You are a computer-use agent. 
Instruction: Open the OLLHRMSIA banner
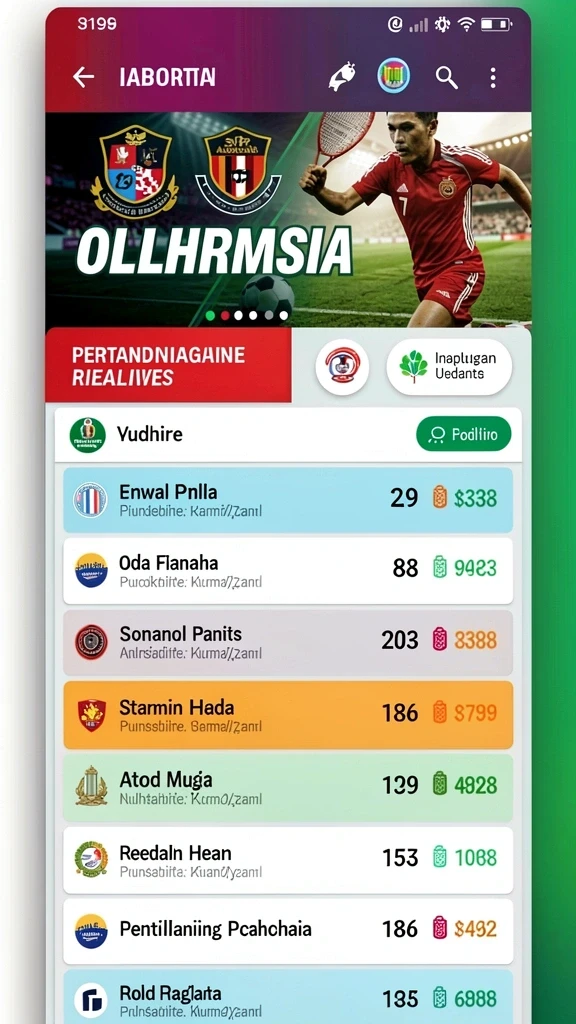pos(288,219)
